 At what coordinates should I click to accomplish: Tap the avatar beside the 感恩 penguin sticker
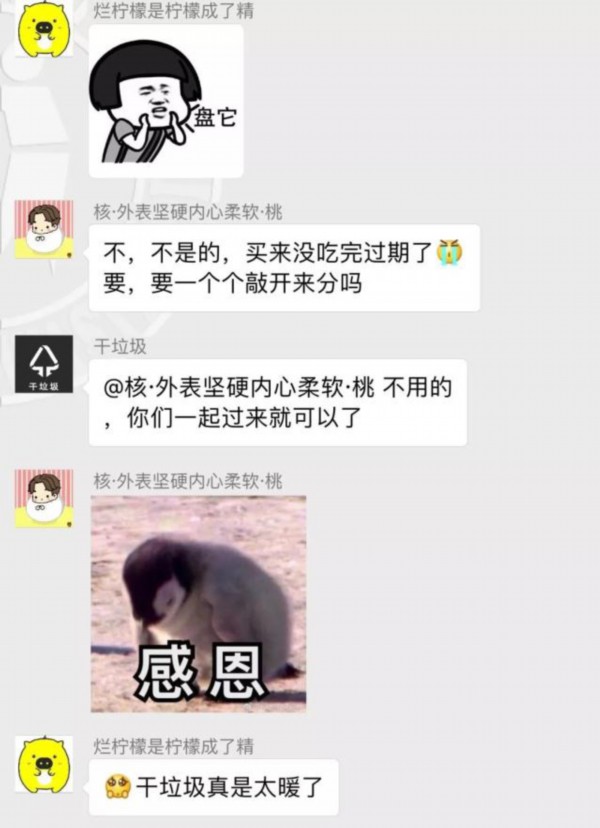coord(45,497)
